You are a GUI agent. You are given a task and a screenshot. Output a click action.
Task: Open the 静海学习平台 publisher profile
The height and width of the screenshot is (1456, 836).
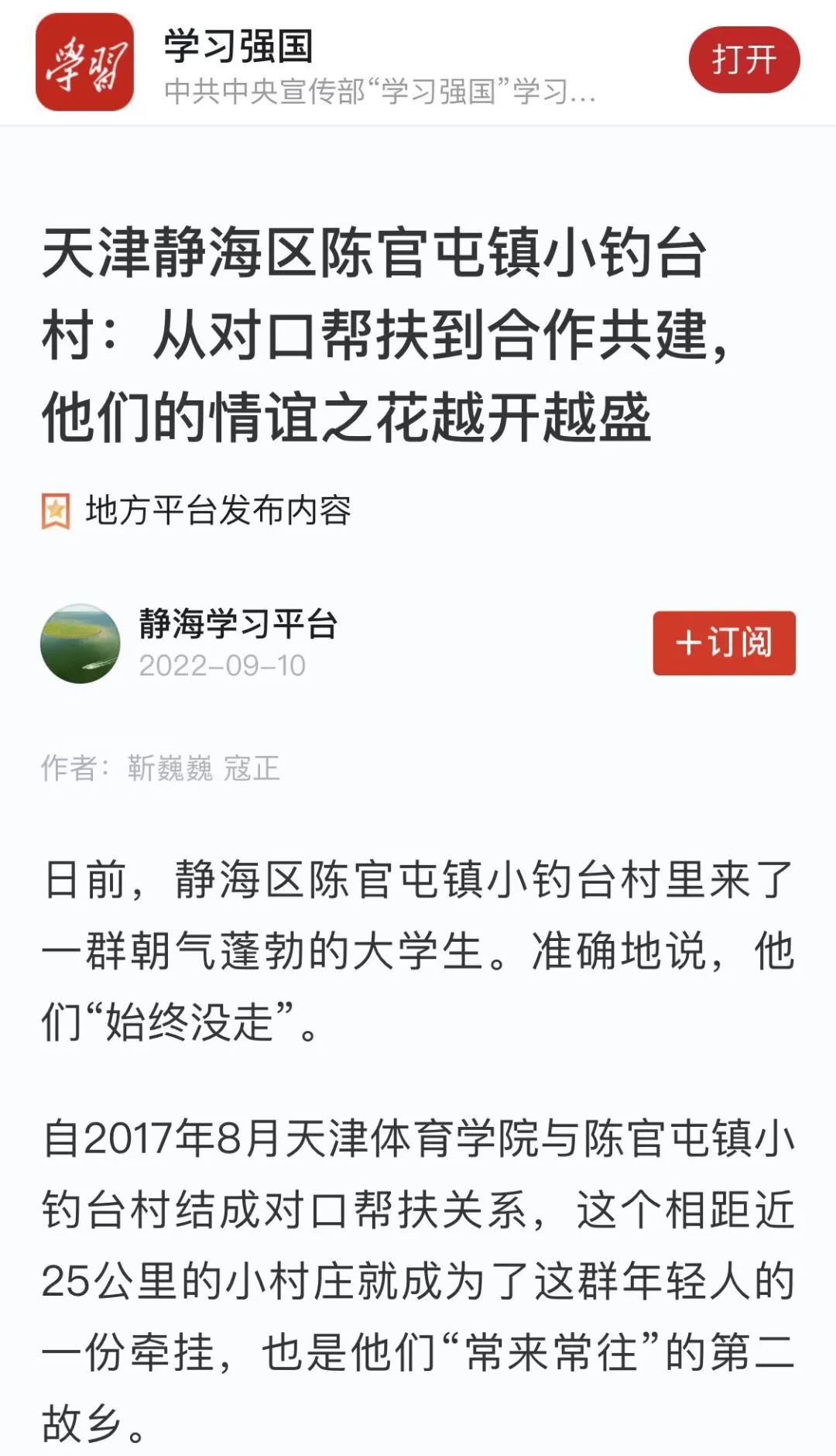(x=237, y=624)
